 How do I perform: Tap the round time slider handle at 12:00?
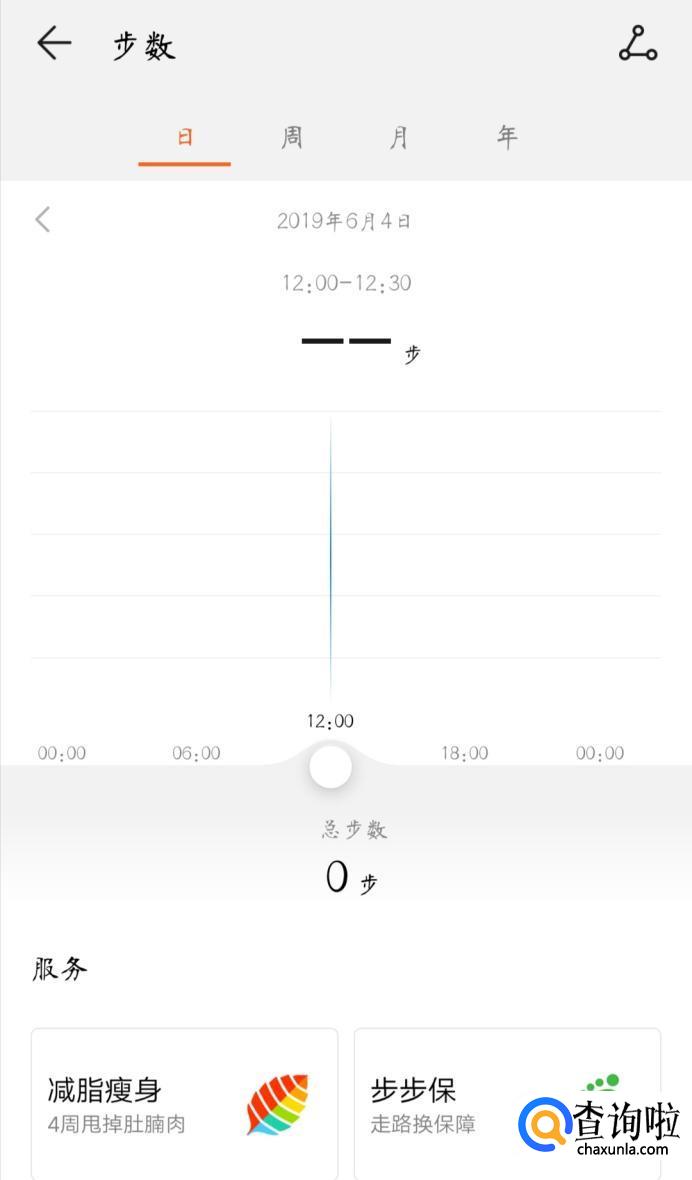pos(330,767)
